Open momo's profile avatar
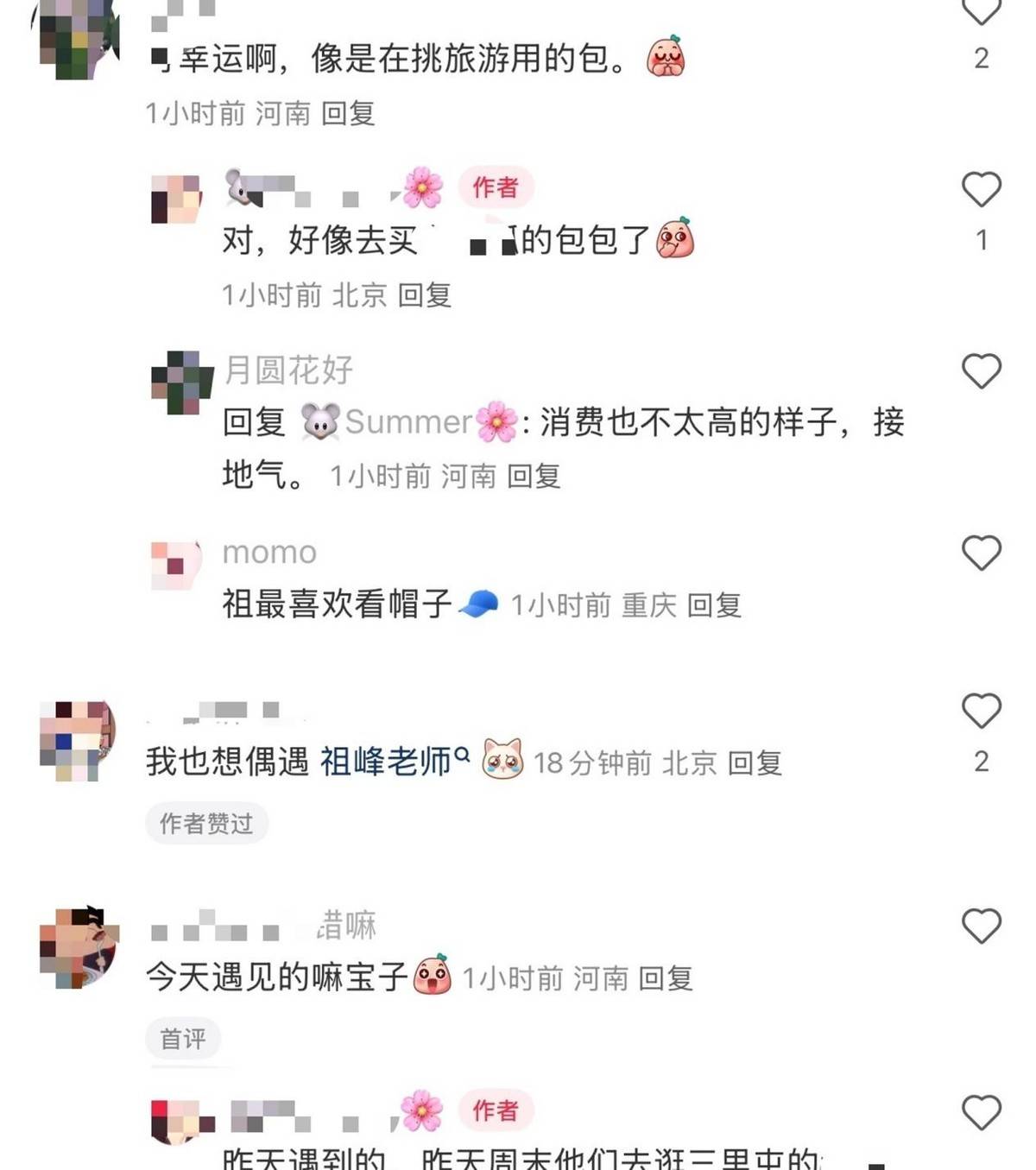The height and width of the screenshot is (1170, 1036). point(176,565)
